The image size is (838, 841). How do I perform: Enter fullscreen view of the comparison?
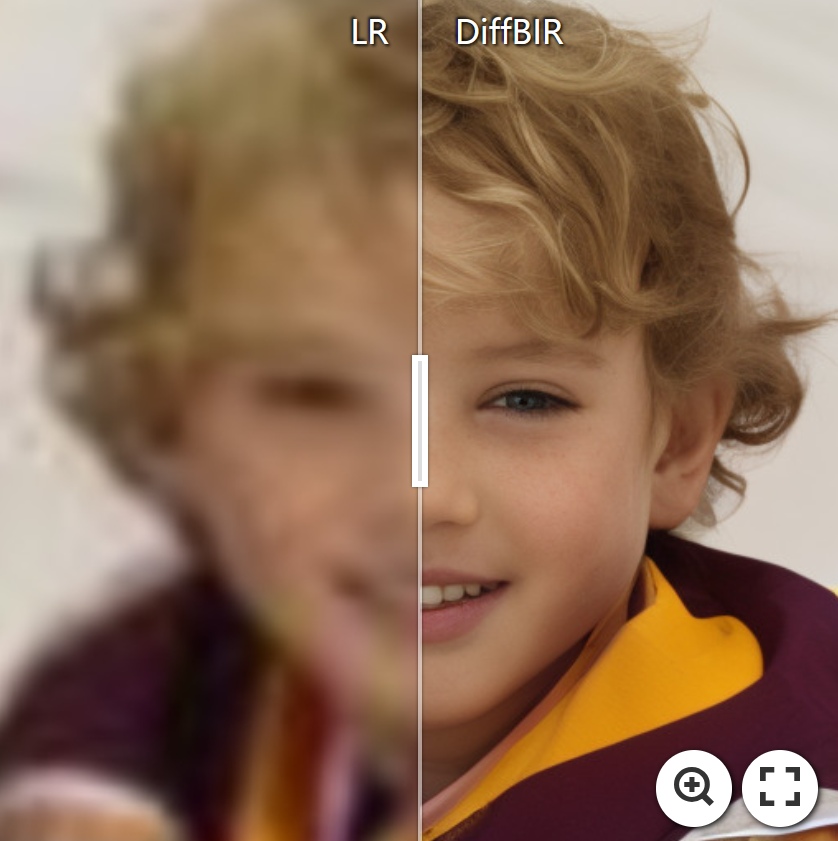pyautogui.click(x=780, y=787)
